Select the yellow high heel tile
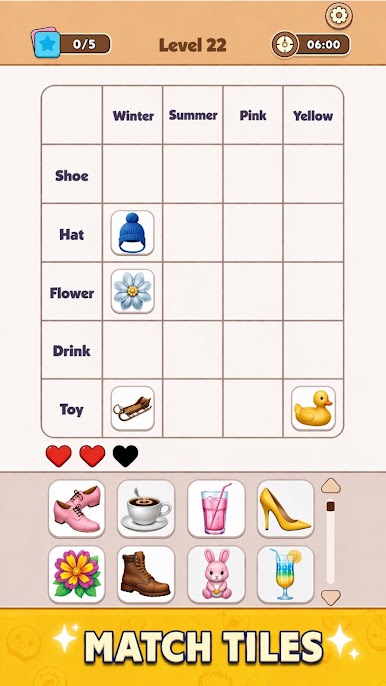This screenshot has width=386, height=686. click(285, 508)
